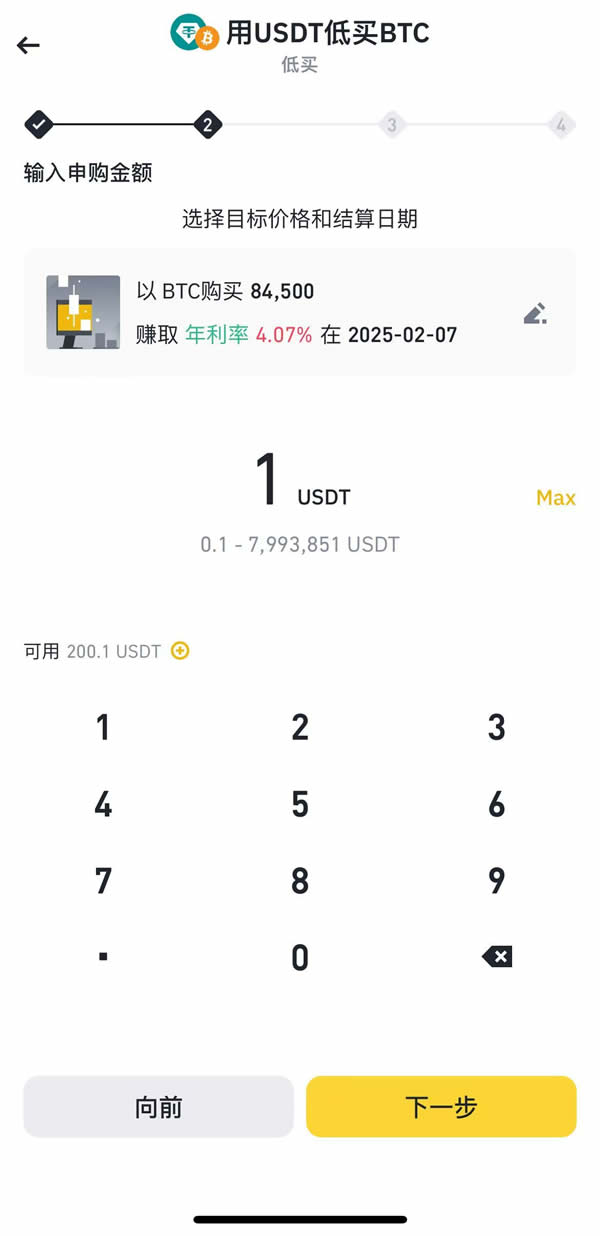Add funds via the plus icon beside 可用
This screenshot has height=1236, width=600.
tap(180, 651)
